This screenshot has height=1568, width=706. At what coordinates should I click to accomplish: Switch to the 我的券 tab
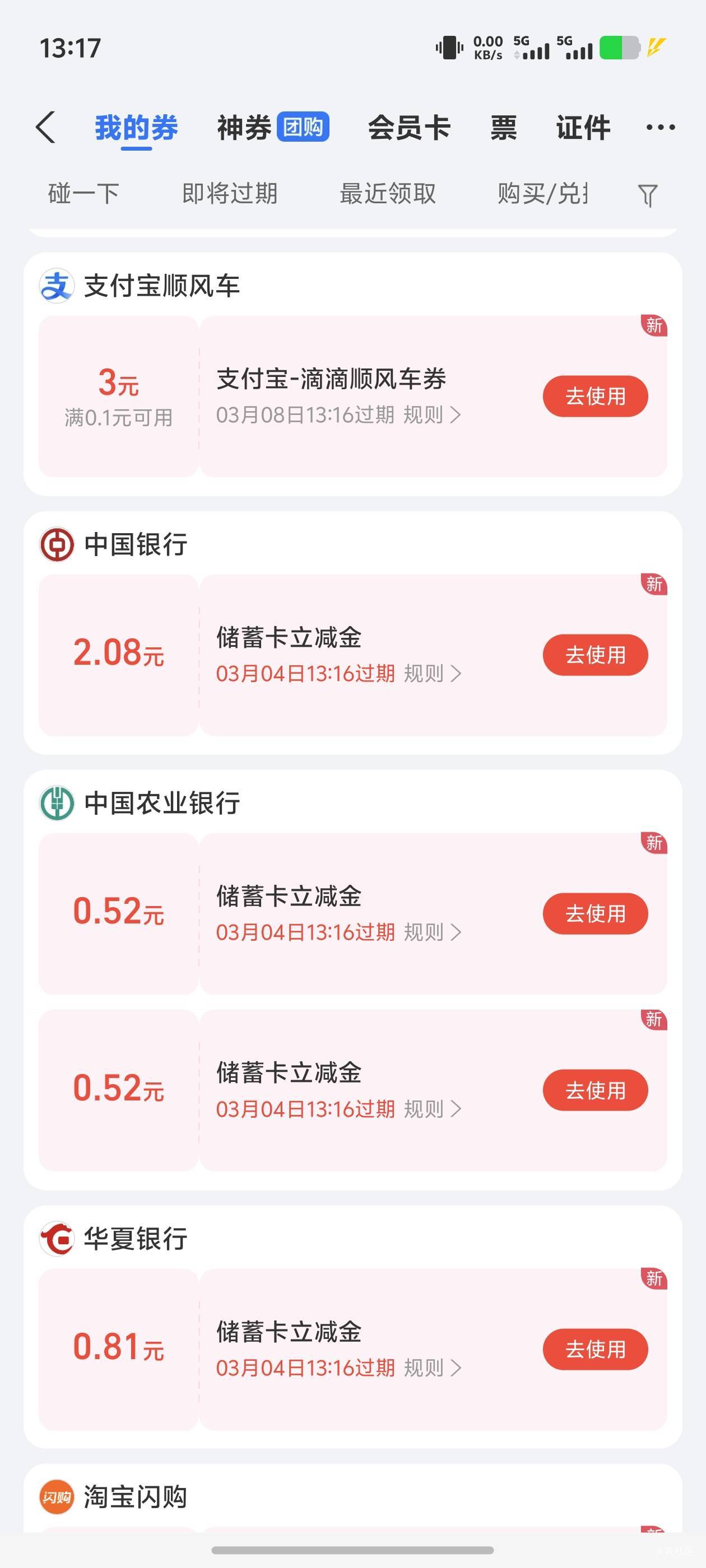click(x=137, y=127)
